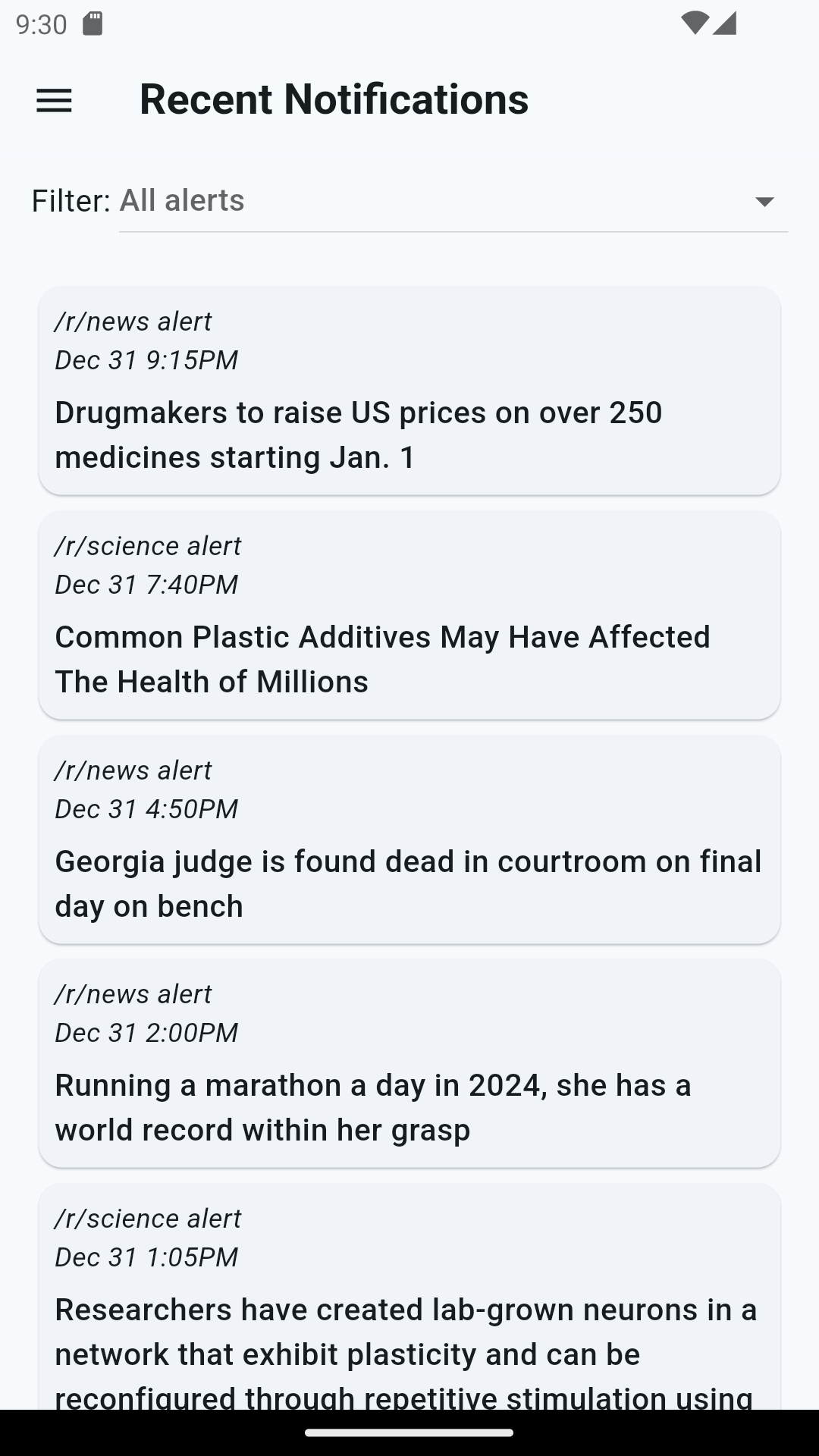
Task: Open the hamburger drawer menu
Action: (x=54, y=100)
